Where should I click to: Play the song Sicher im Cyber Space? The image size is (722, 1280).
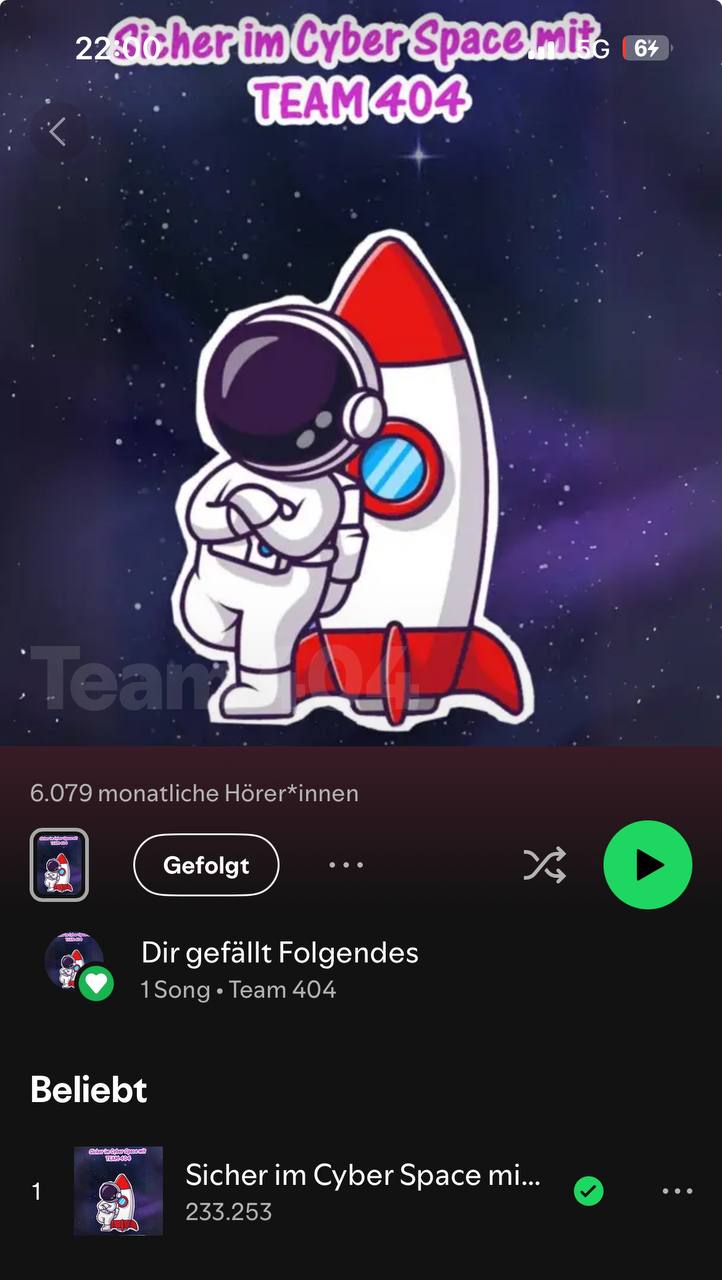pyautogui.click(x=362, y=1191)
